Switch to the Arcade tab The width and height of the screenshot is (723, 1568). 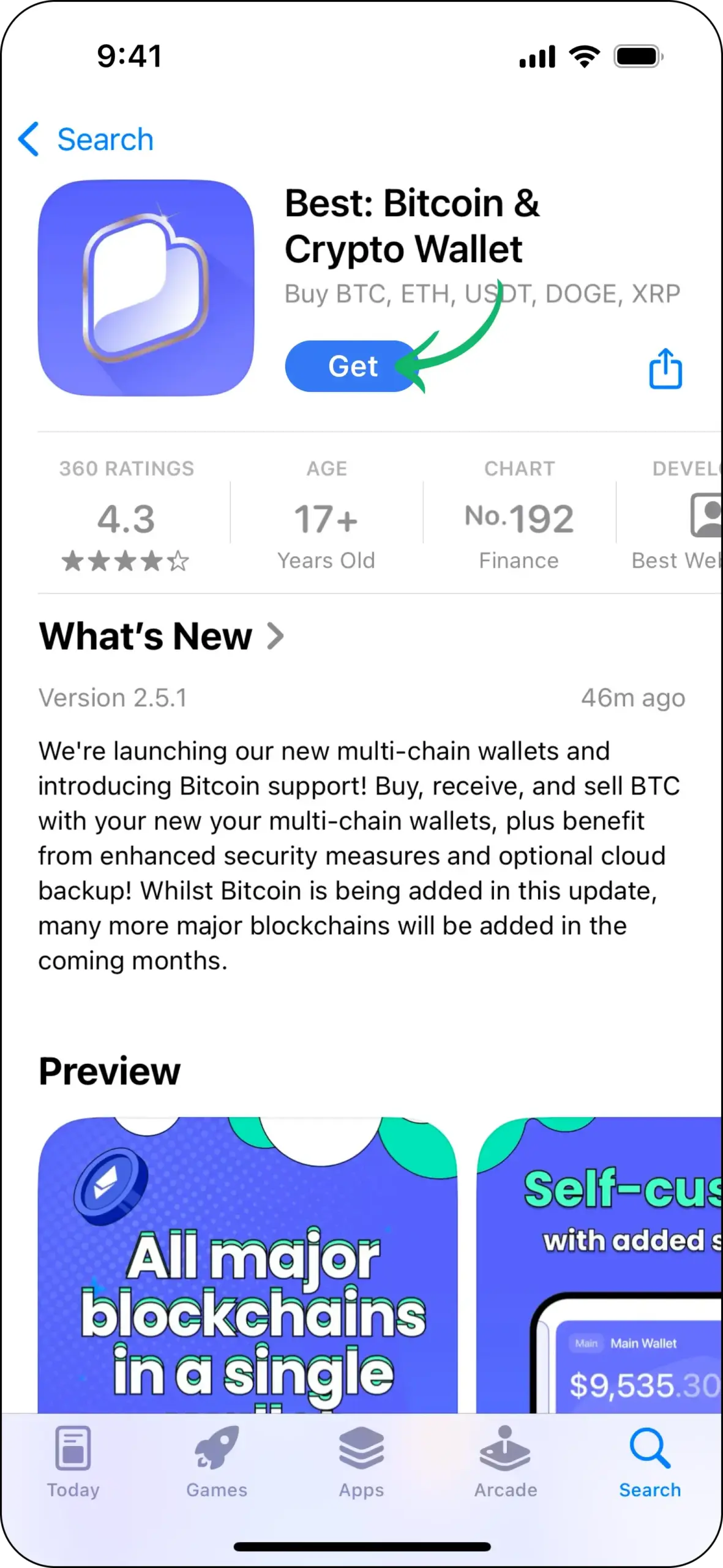(x=506, y=1461)
